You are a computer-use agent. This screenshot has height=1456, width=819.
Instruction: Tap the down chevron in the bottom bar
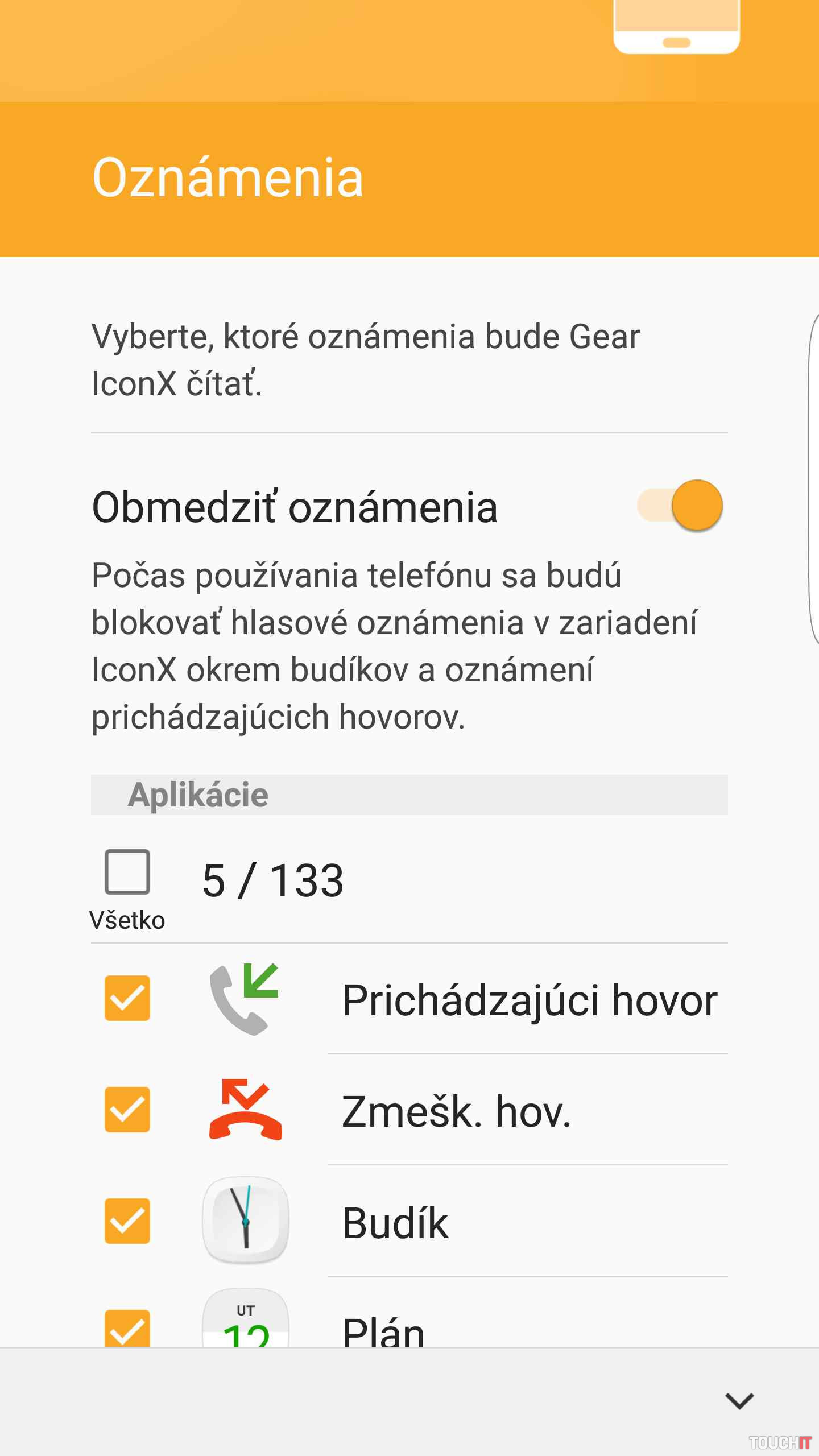739,1401
